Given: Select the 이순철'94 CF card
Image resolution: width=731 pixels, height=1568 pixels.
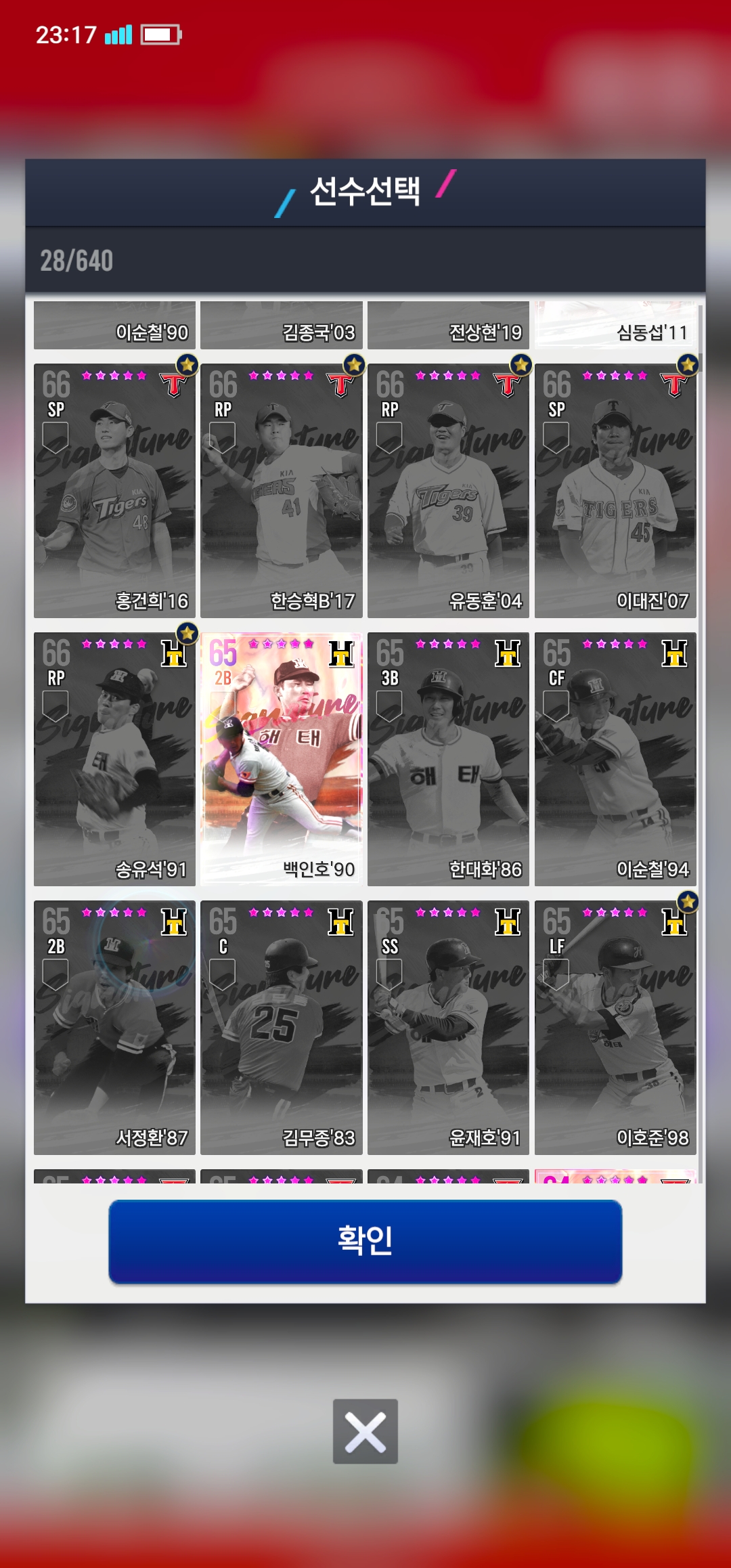Looking at the screenshot, I should [615, 759].
